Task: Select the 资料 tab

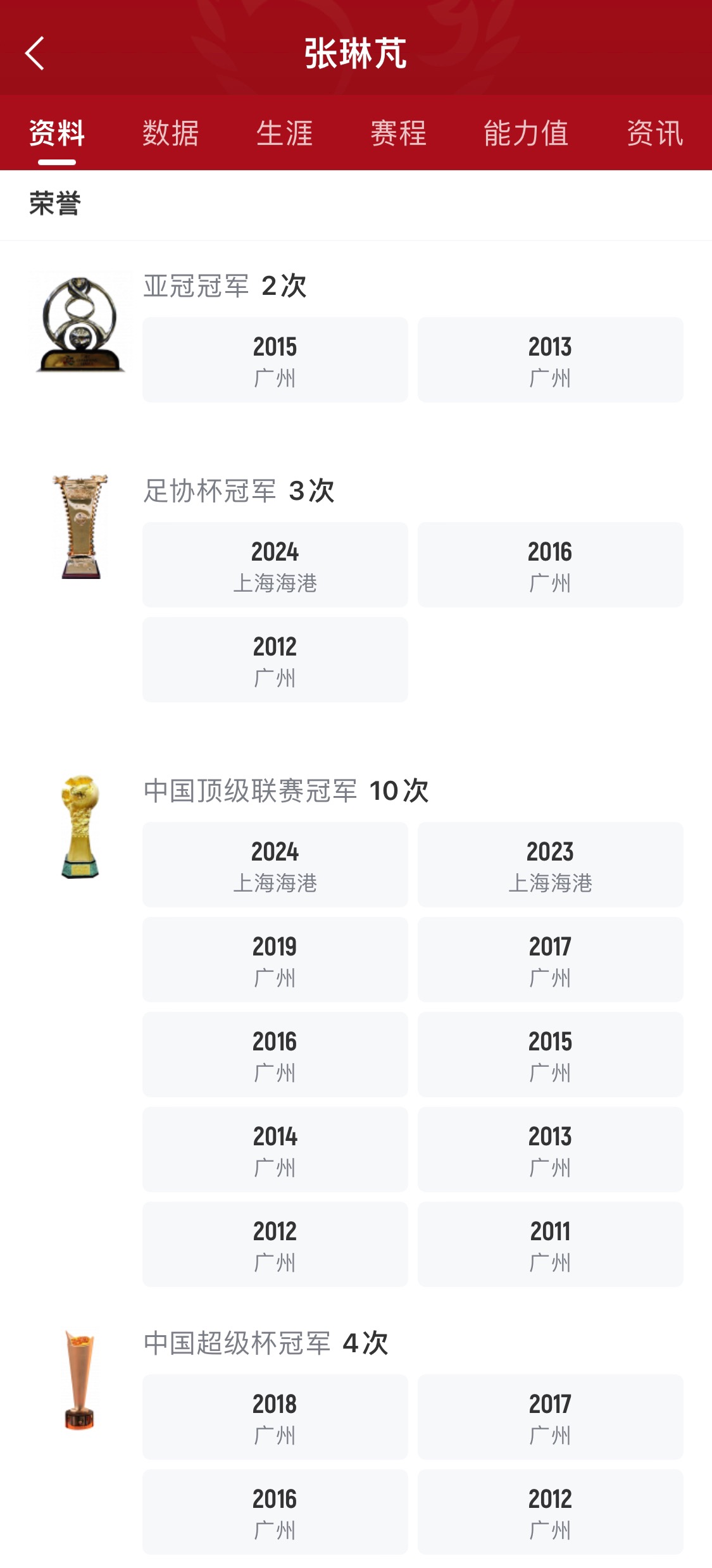Action: [x=57, y=134]
